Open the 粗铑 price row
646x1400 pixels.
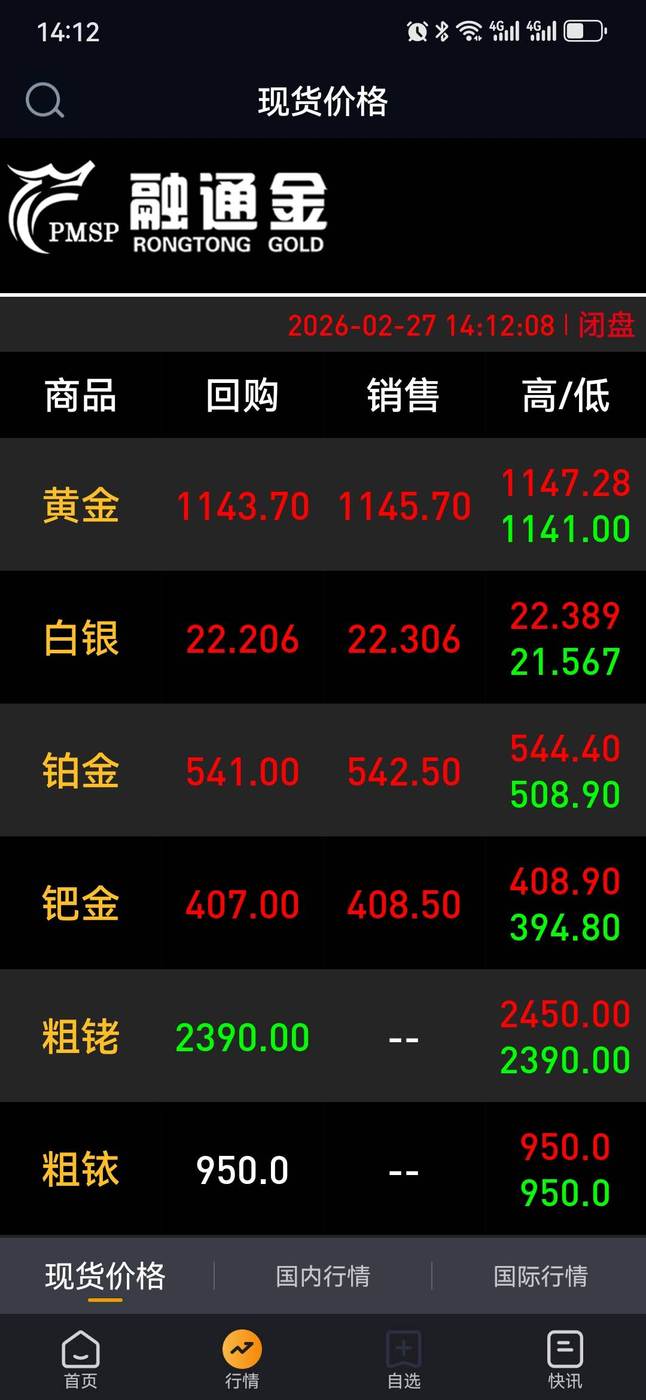pyautogui.click(x=322, y=1037)
